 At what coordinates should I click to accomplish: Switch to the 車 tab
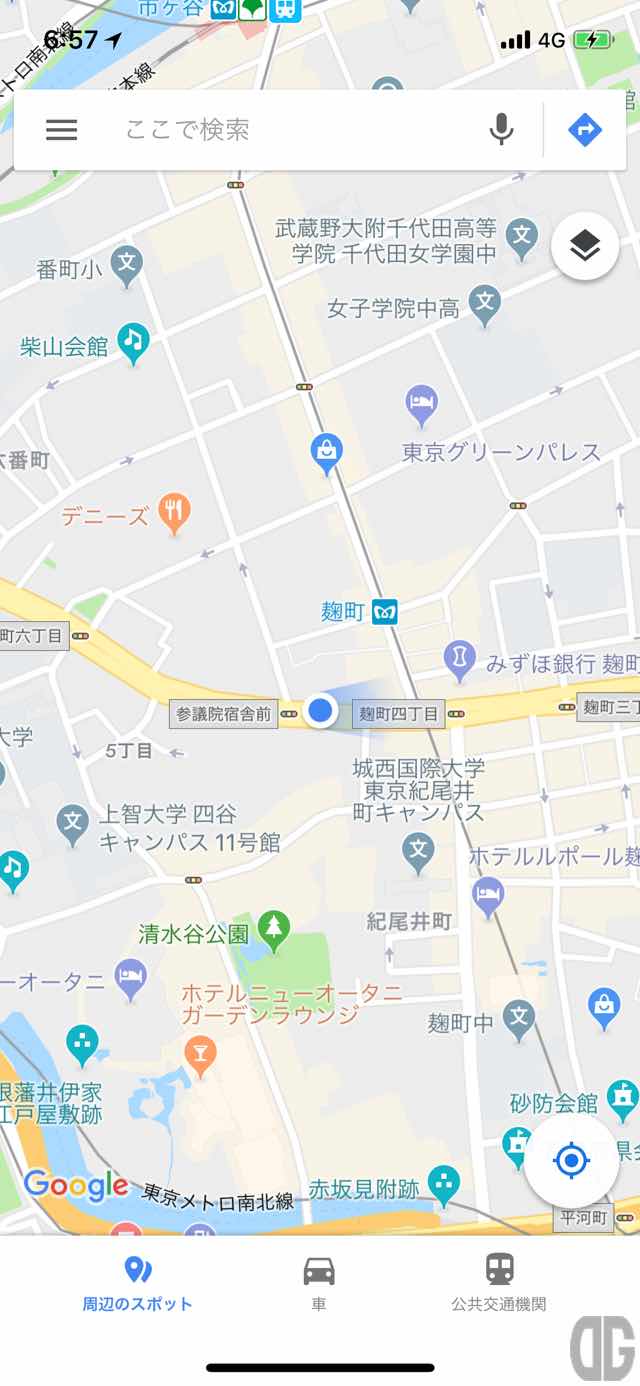click(319, 1284)
